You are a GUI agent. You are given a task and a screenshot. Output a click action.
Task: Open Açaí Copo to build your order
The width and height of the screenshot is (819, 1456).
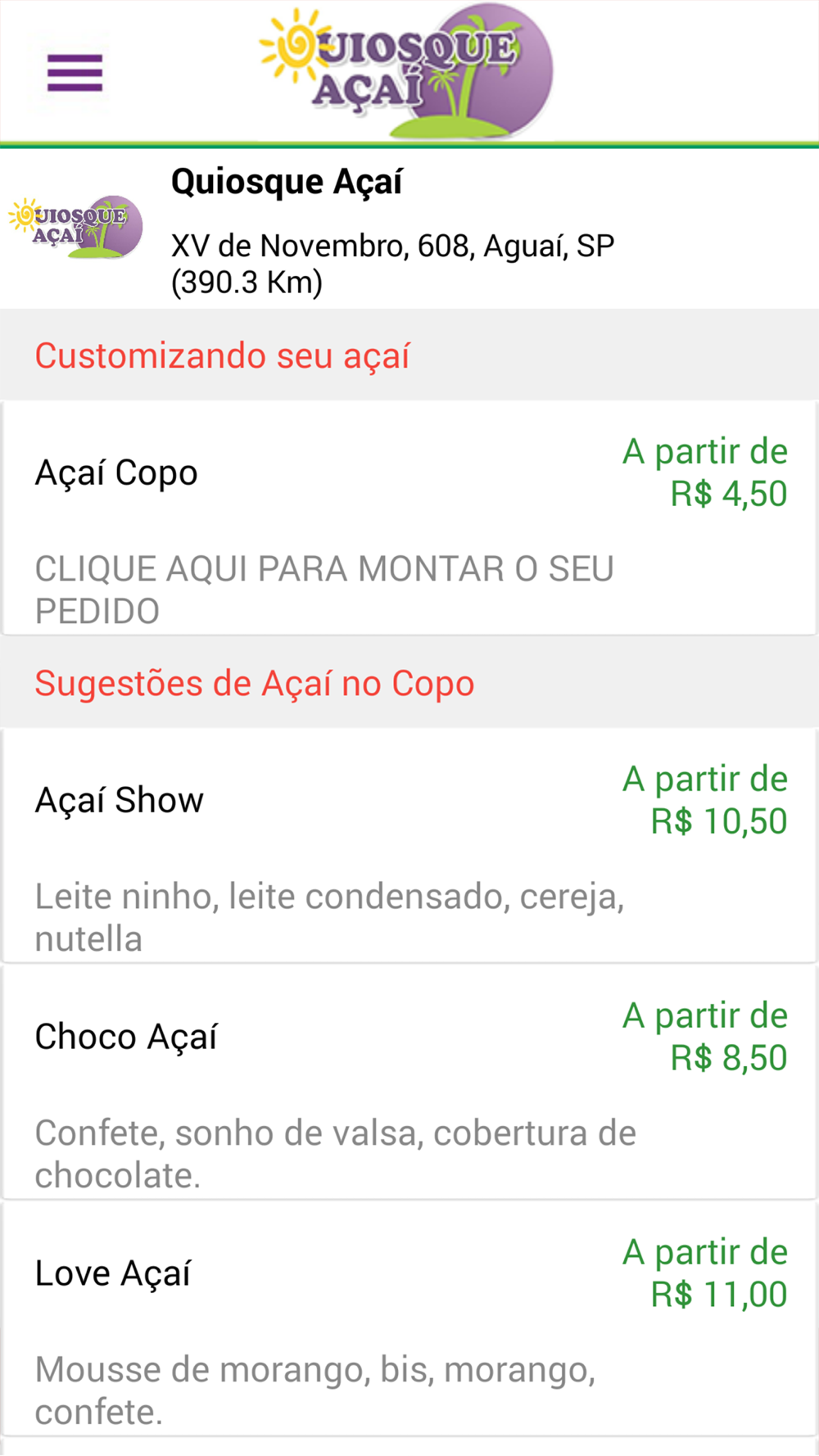pos(409,518)
